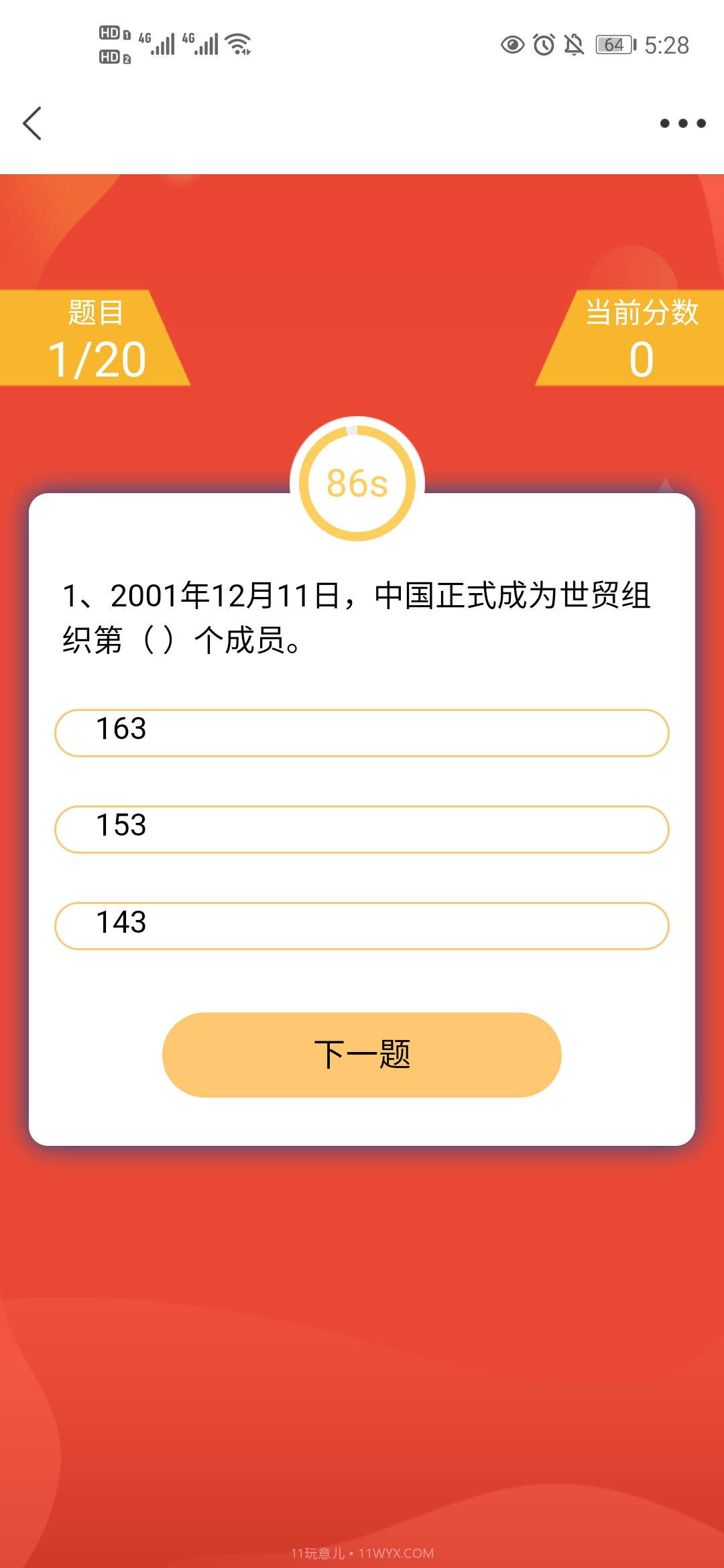Click the battery indicator showing 64
Image resolution: width=724 pixels, height=1568 pixels.
tap(612, 43)
